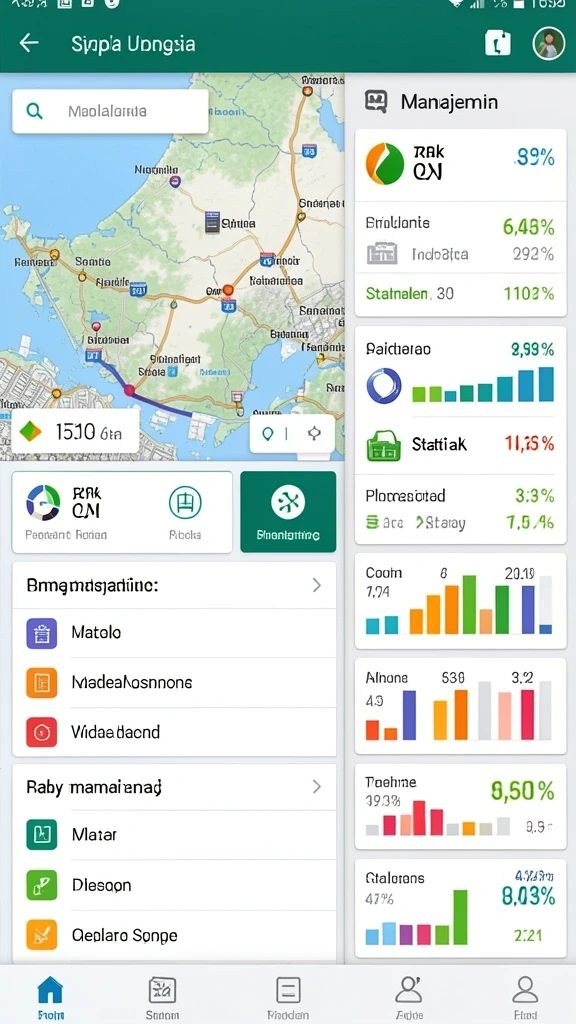Open the Vidae daend row
Image resolution: width=576 pixels, height=1024 pixels.
pos(174,732)
